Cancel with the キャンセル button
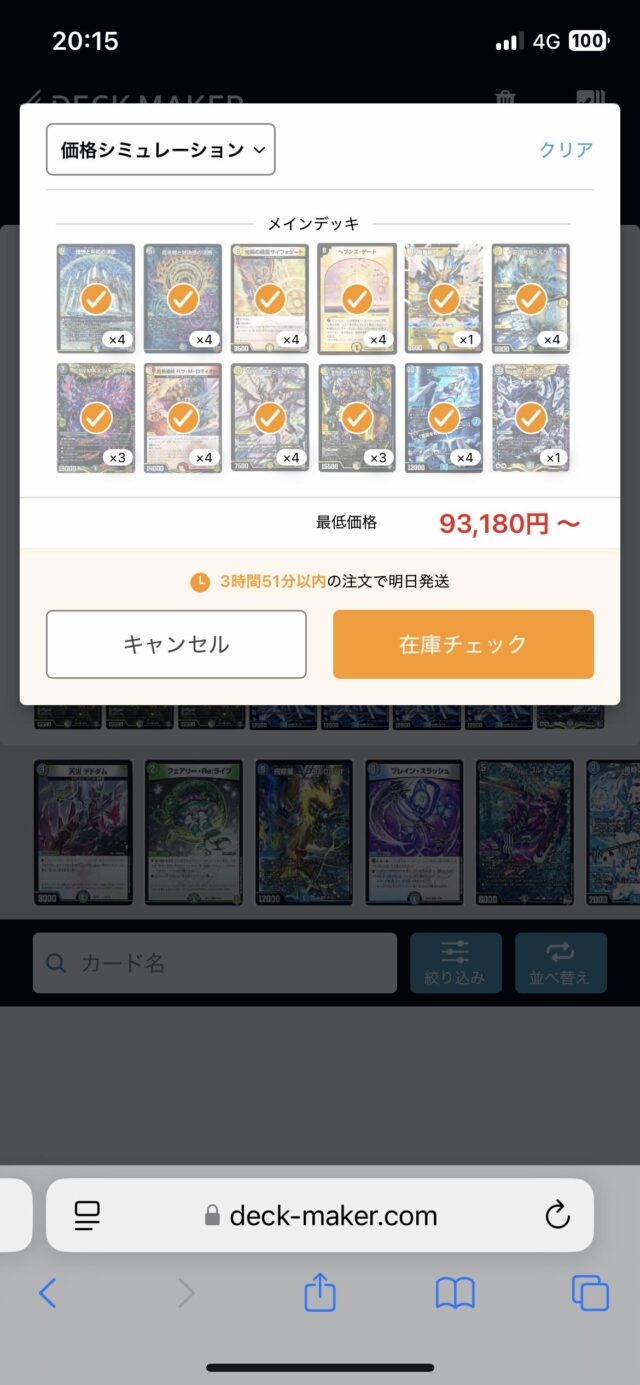This screenshot has width=640, height=1385. (176, 645)
